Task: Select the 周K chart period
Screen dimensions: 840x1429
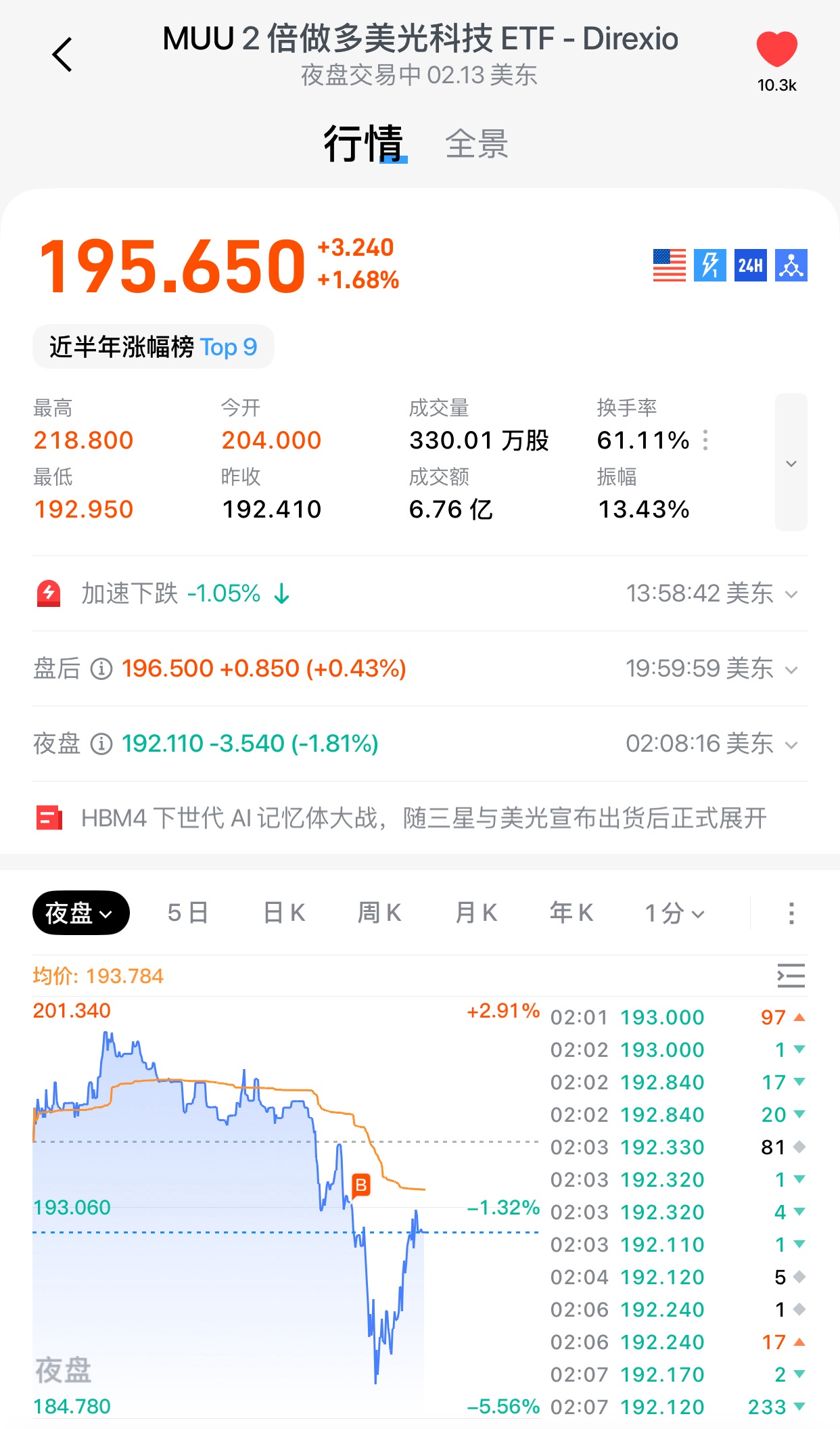Action: (379, 913)
